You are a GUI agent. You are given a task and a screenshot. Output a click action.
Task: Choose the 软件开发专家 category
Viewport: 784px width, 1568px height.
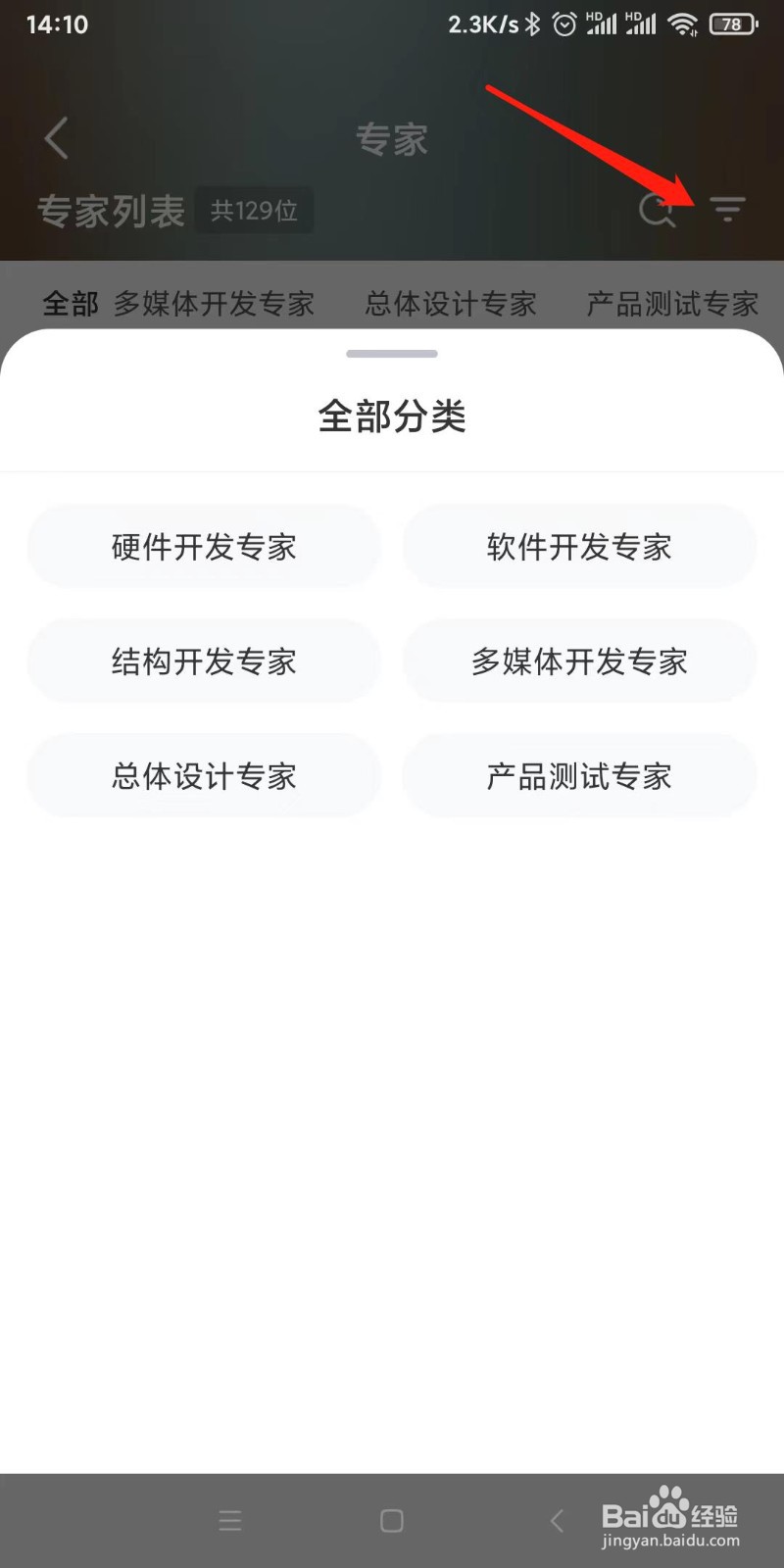pyautogui.click(x=578, y=547)
